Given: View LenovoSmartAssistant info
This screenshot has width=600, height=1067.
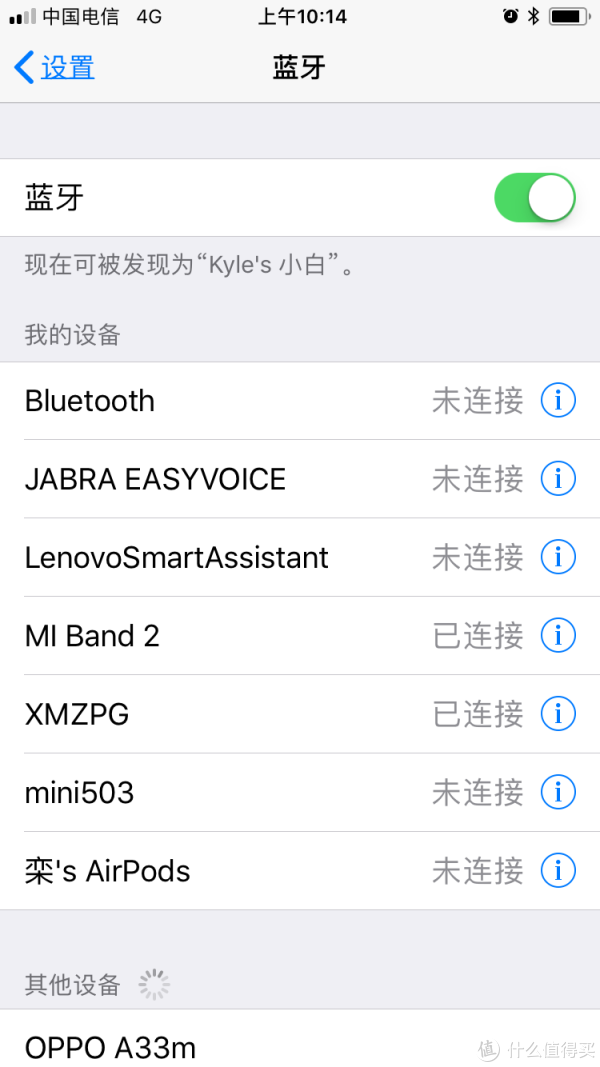Looking at the screenshot, I should [558, 557].
